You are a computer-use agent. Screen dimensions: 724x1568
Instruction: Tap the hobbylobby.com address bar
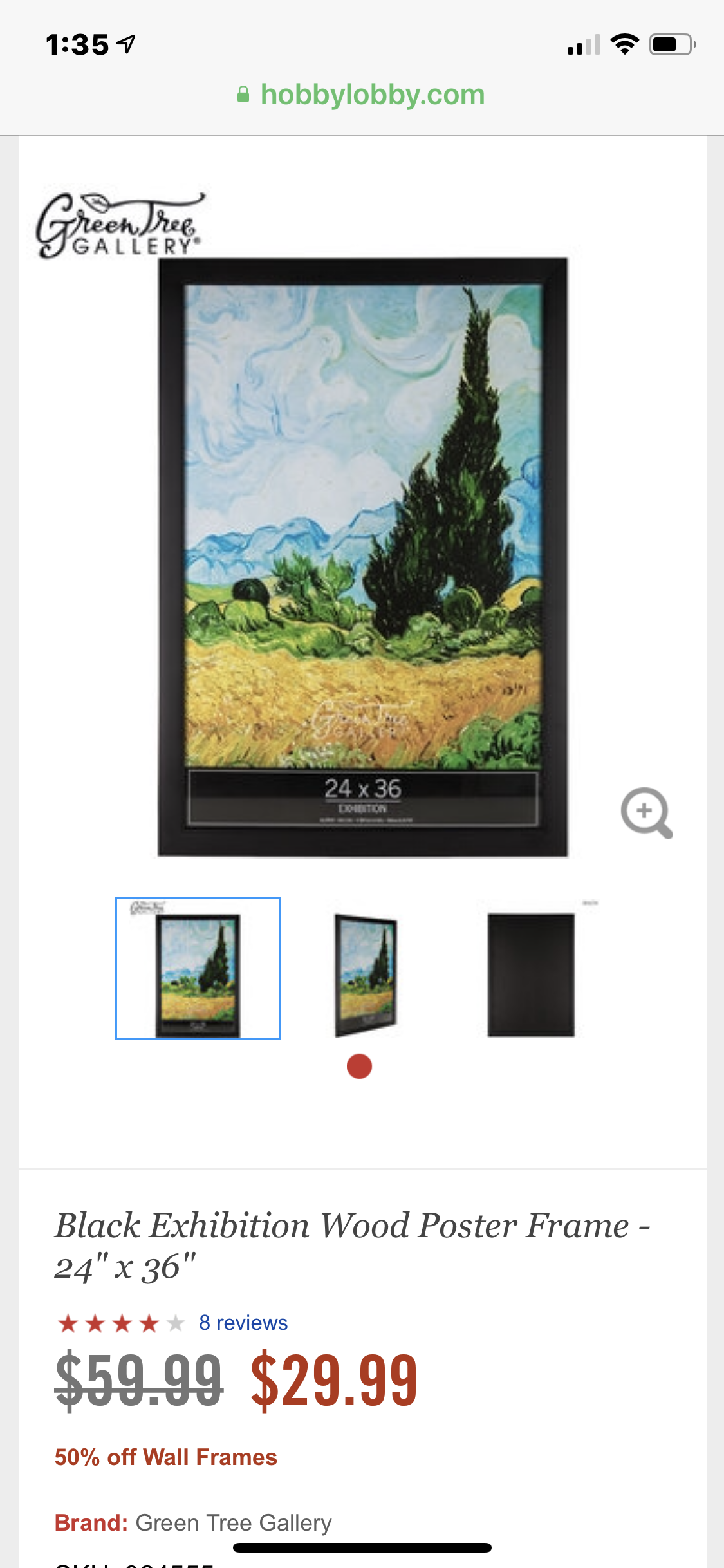click(362, 95)
